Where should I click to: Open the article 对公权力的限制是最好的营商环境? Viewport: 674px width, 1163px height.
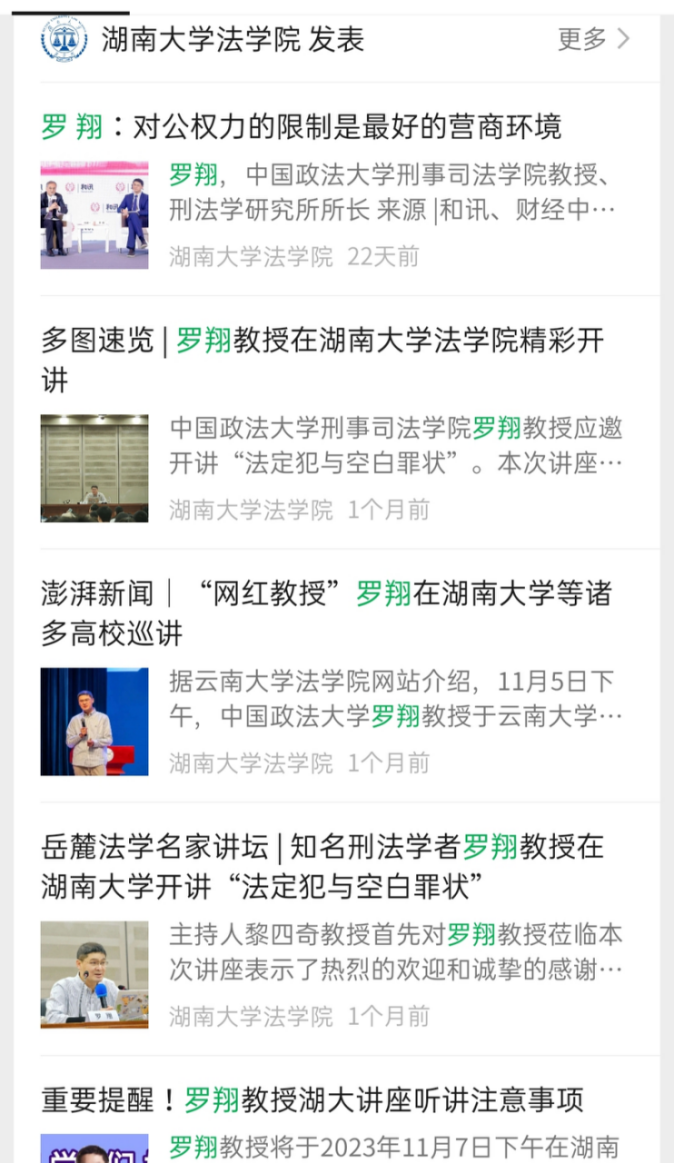coord(301,127)
